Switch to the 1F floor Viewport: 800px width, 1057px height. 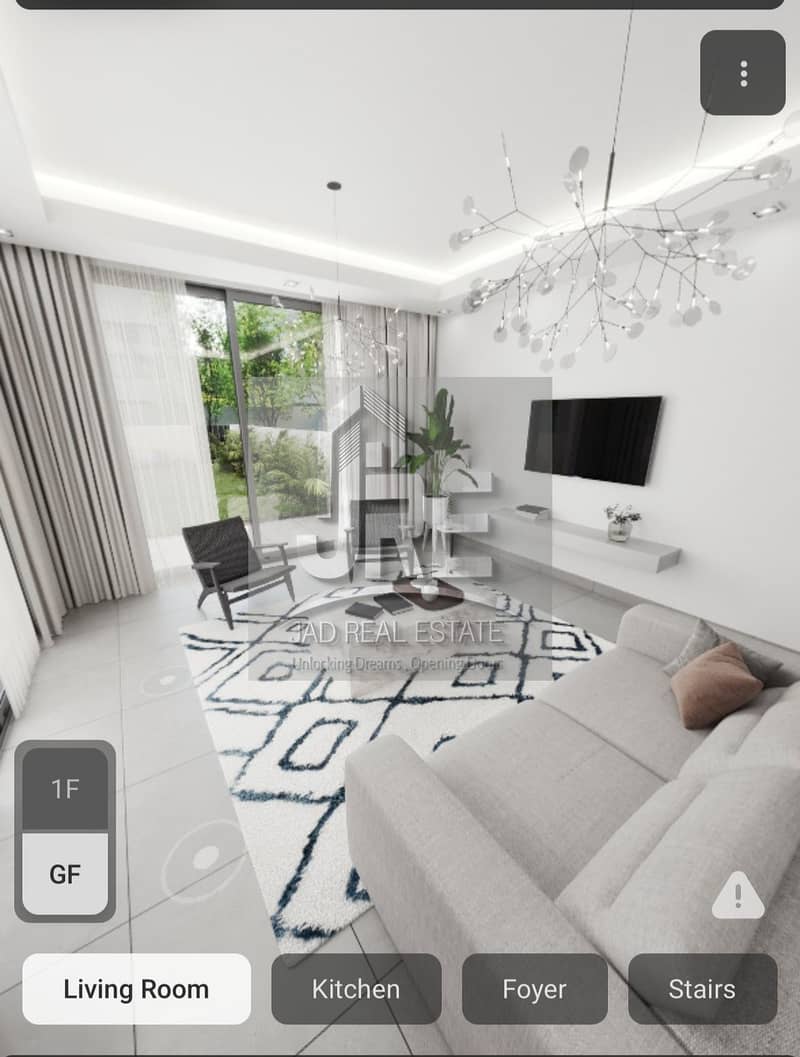point(65,789)
